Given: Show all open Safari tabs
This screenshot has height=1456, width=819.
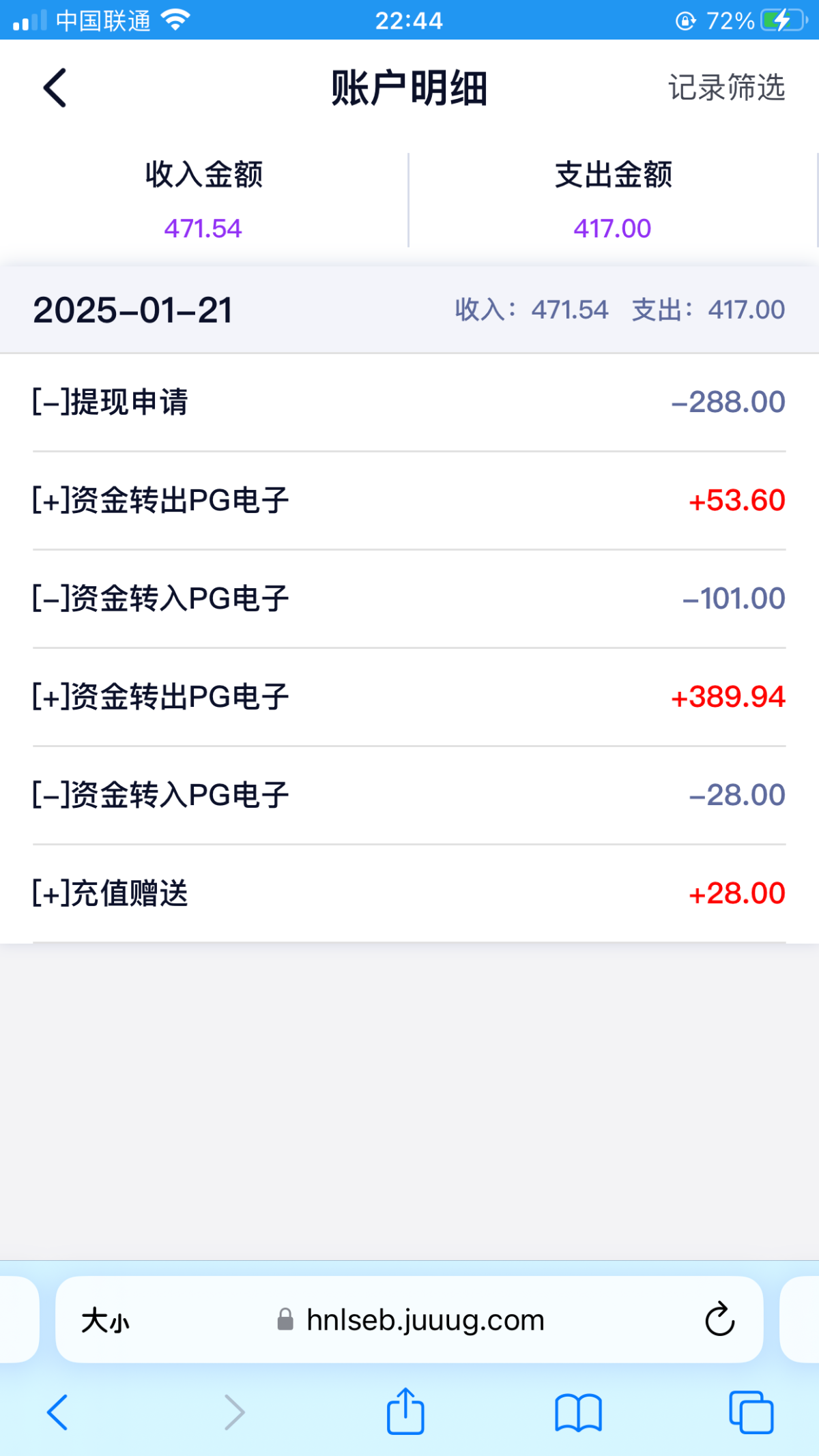Looking at the screenshot, I should [x=751, y=1412].
